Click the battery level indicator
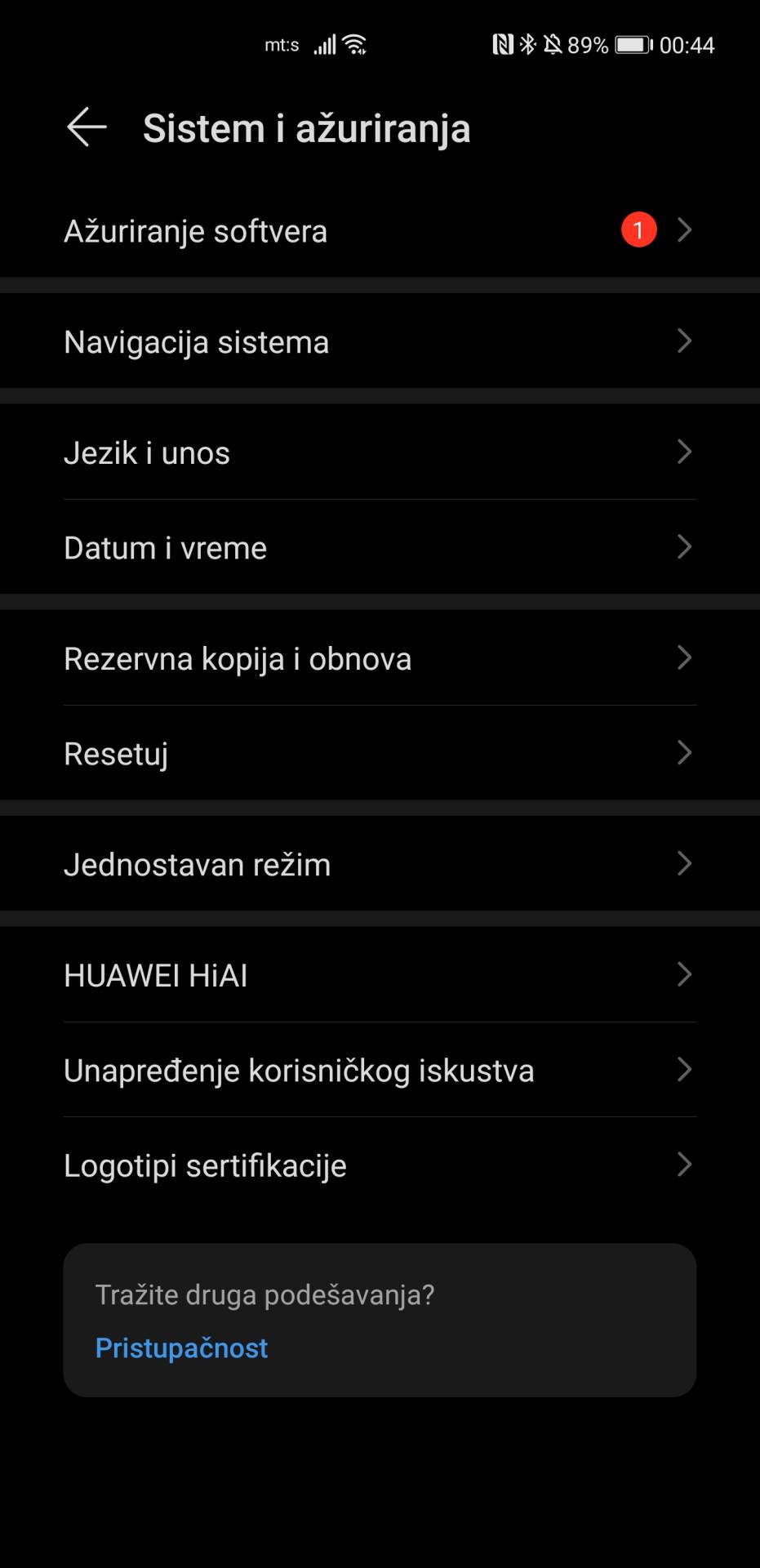760x1568 pixels. (x=633, y=45)
